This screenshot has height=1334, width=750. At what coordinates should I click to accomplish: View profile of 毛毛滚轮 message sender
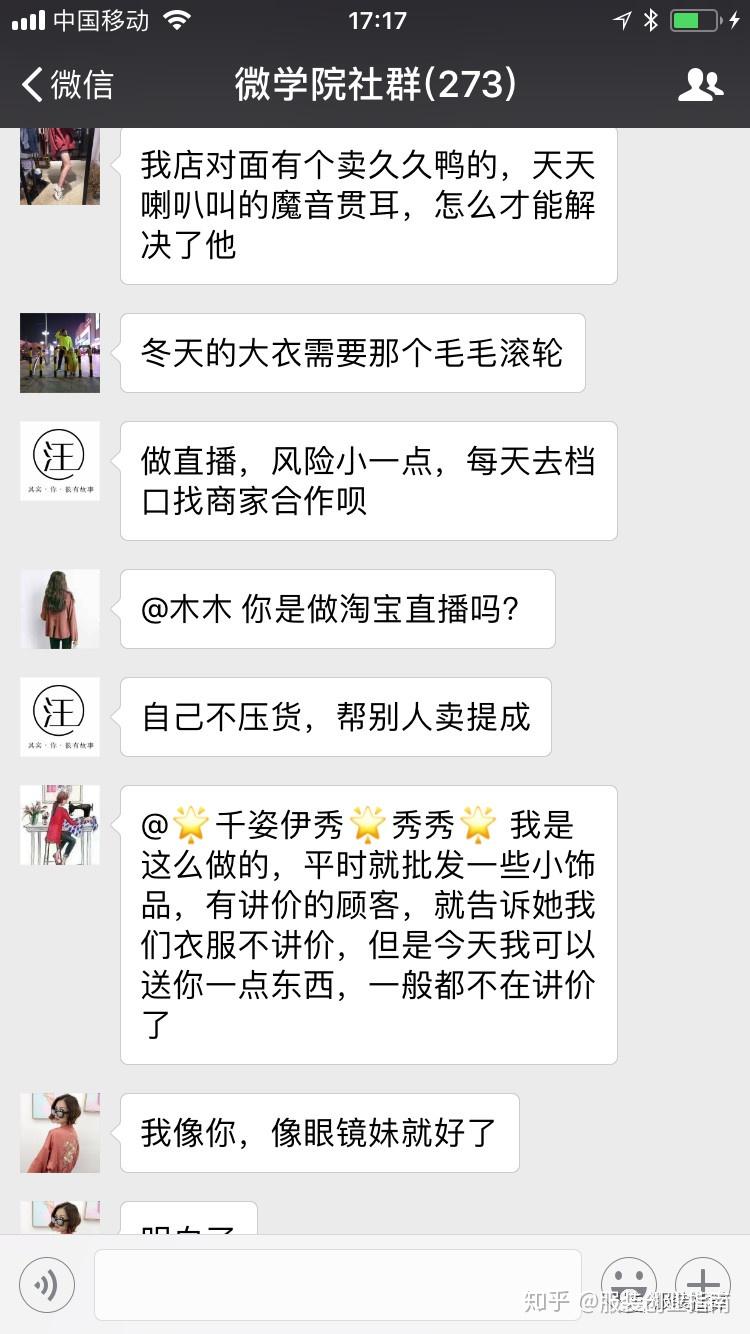point(60,353)
